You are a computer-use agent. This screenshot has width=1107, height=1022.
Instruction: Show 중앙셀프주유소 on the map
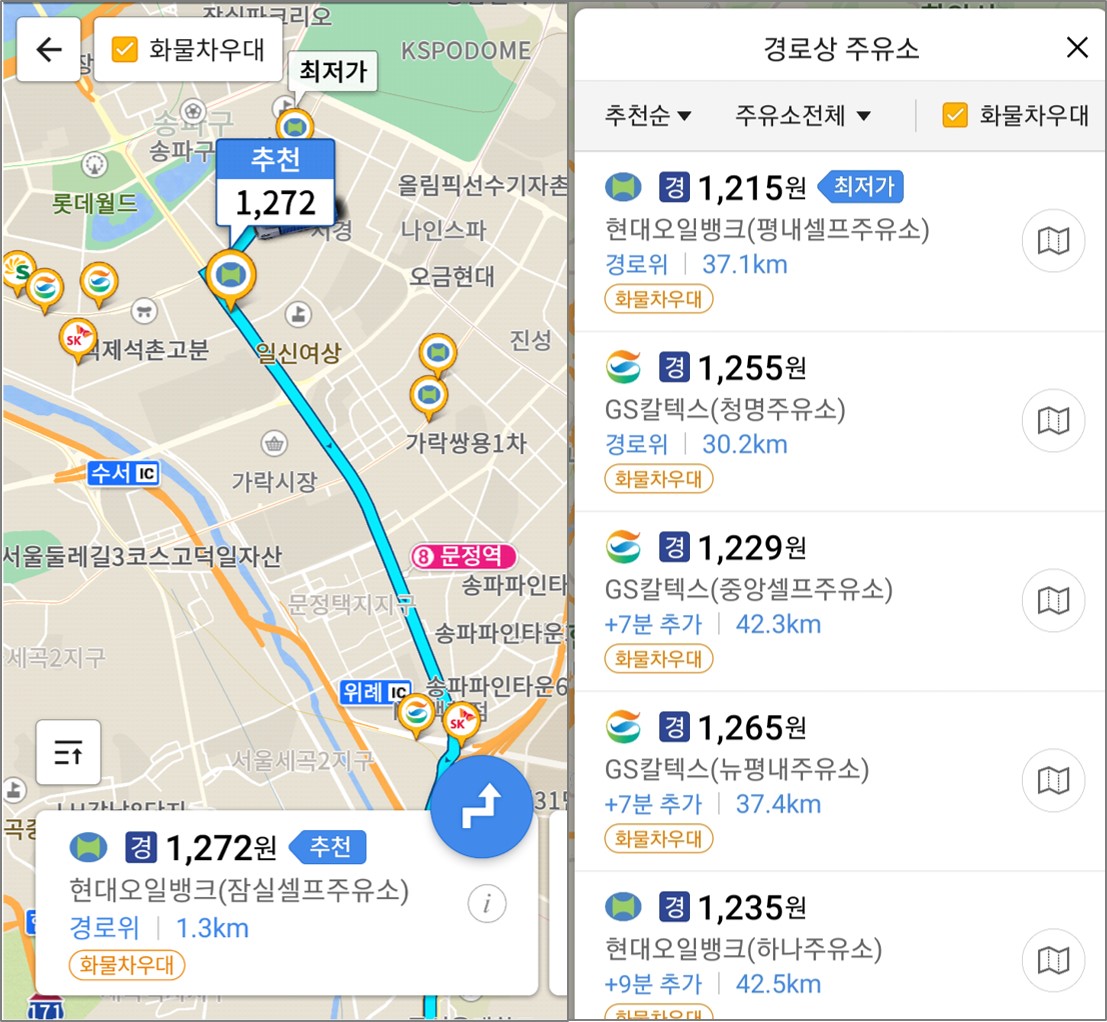(x=1053, y=601)
